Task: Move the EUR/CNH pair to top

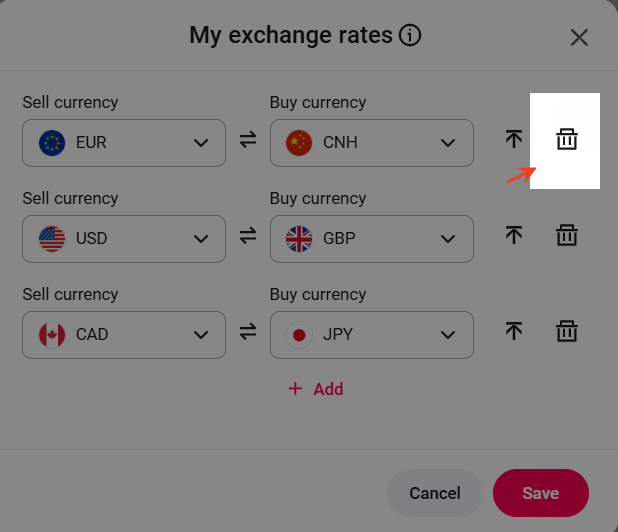Action: 514,140
